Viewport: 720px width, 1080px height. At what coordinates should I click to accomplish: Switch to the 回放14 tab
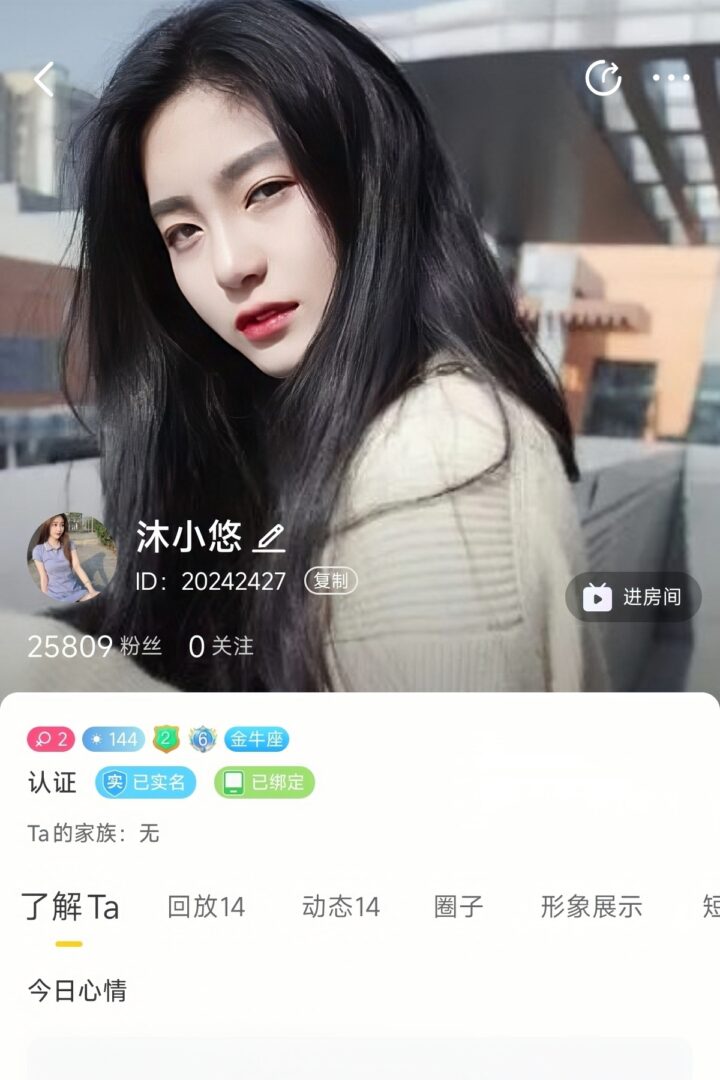pos(206,907)
